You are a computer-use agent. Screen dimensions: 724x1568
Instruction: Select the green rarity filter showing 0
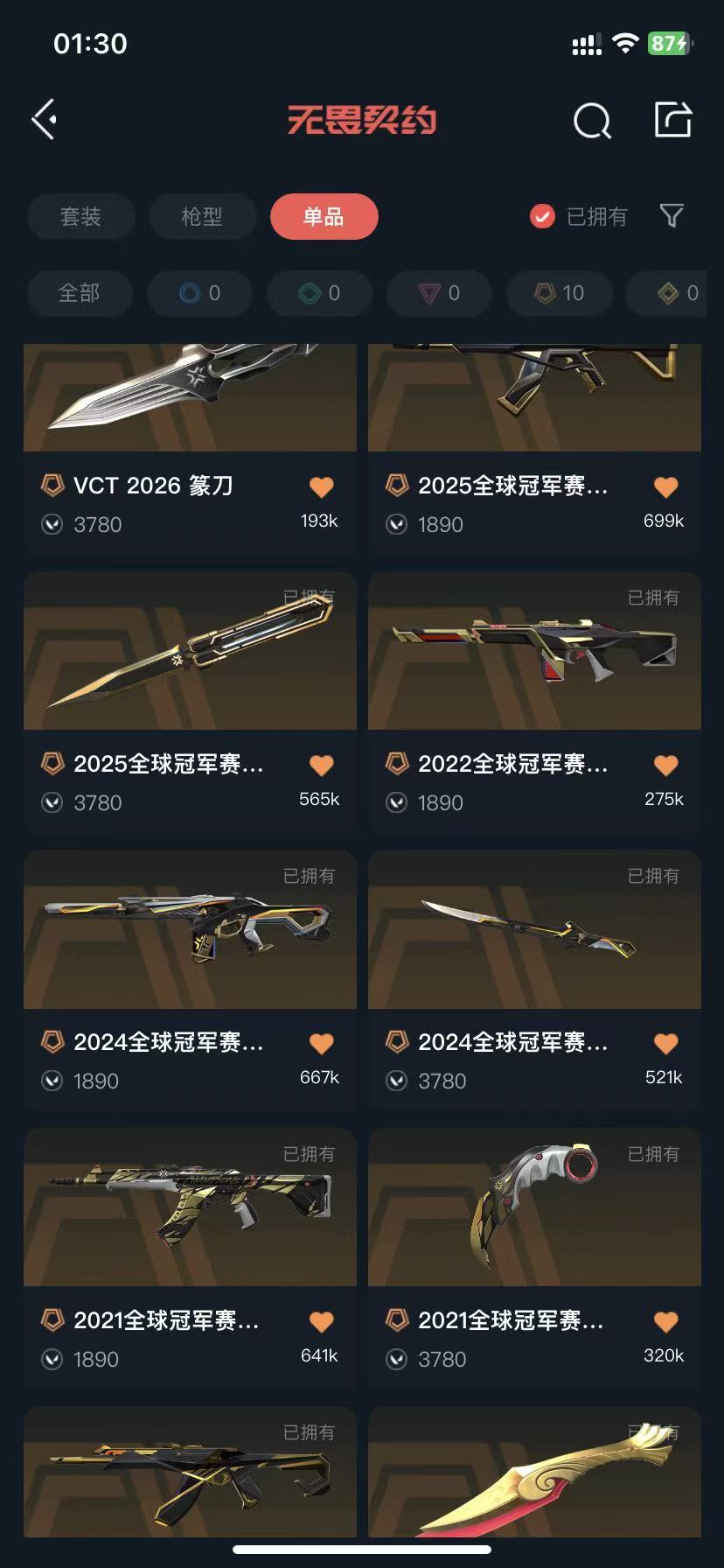(319, 293)
